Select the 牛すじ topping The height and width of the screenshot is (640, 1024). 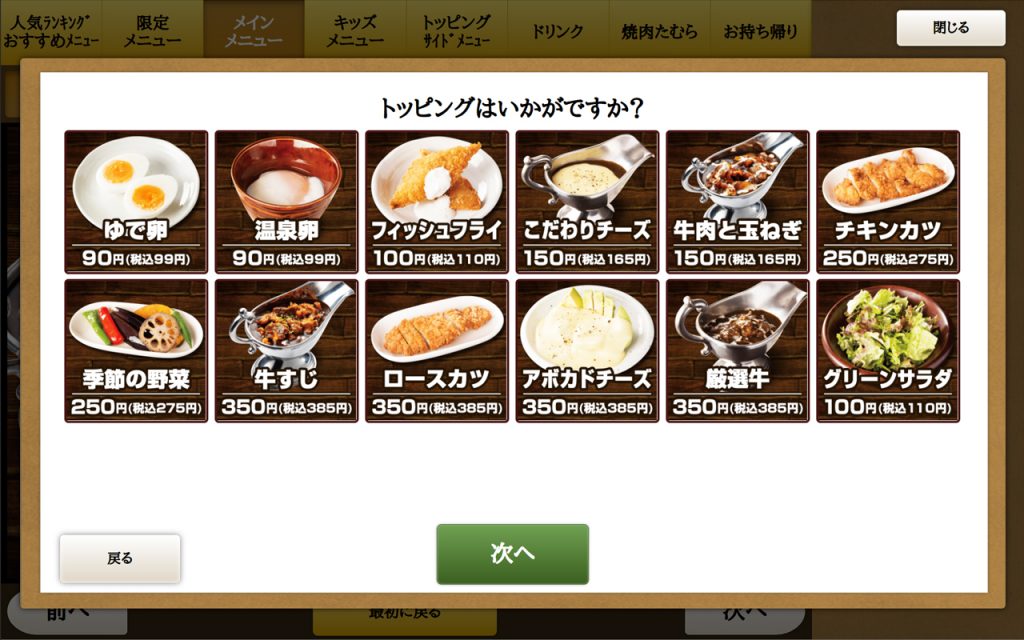pos(286,350)
